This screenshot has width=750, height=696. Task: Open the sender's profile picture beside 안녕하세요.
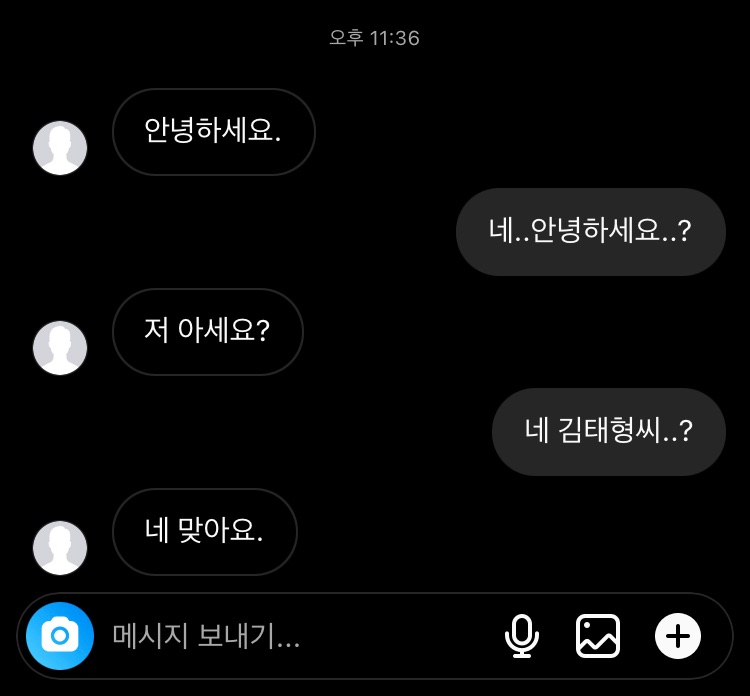click(x=61, y=148)
